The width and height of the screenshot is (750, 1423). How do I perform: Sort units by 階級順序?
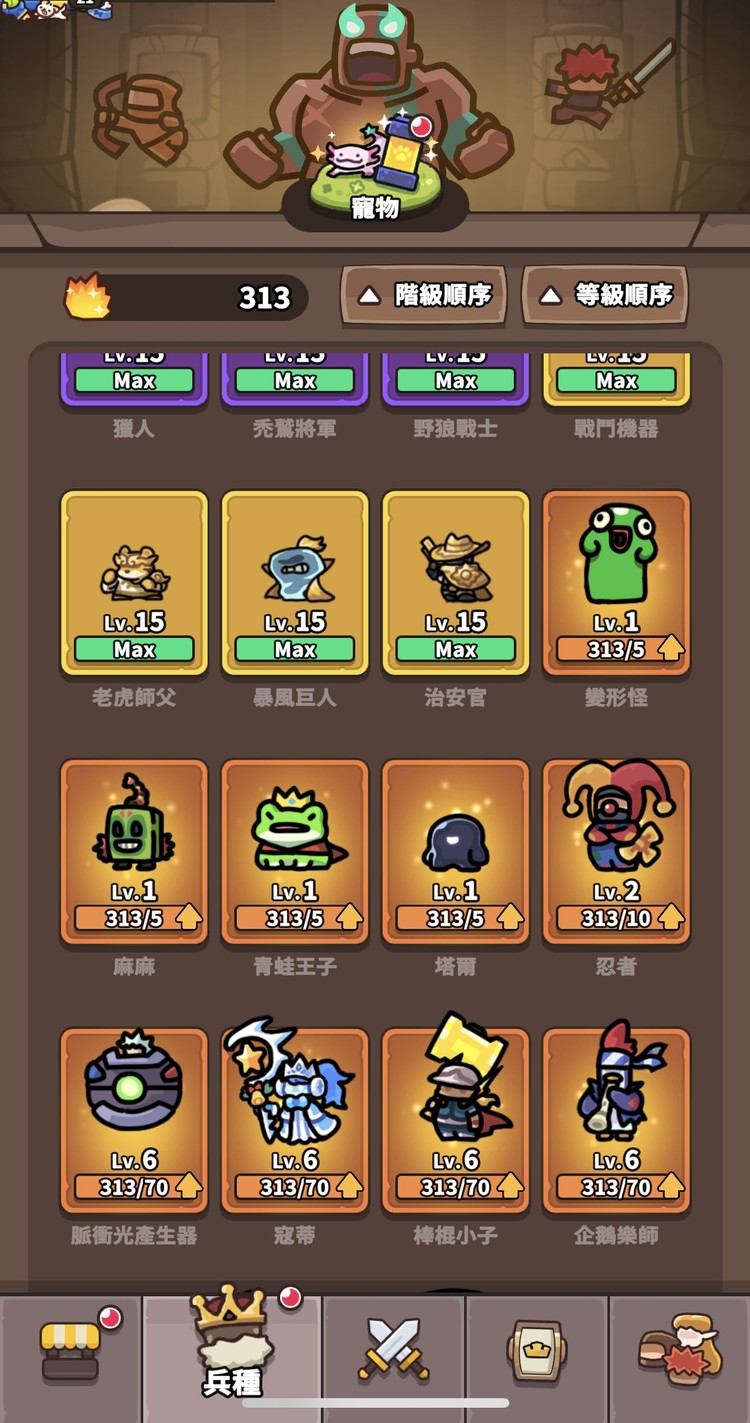click(x=424, y=295)
